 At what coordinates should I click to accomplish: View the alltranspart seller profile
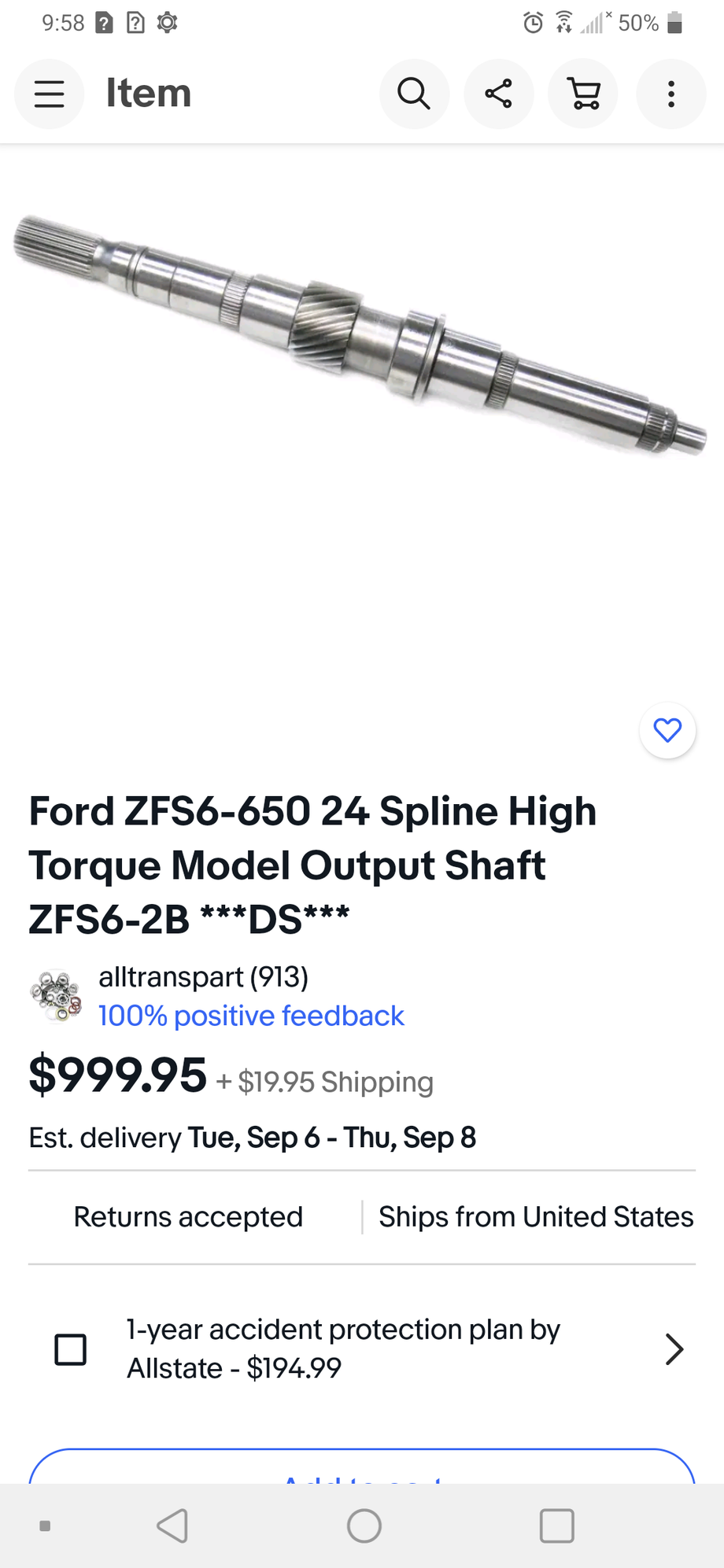pos(202,977)
